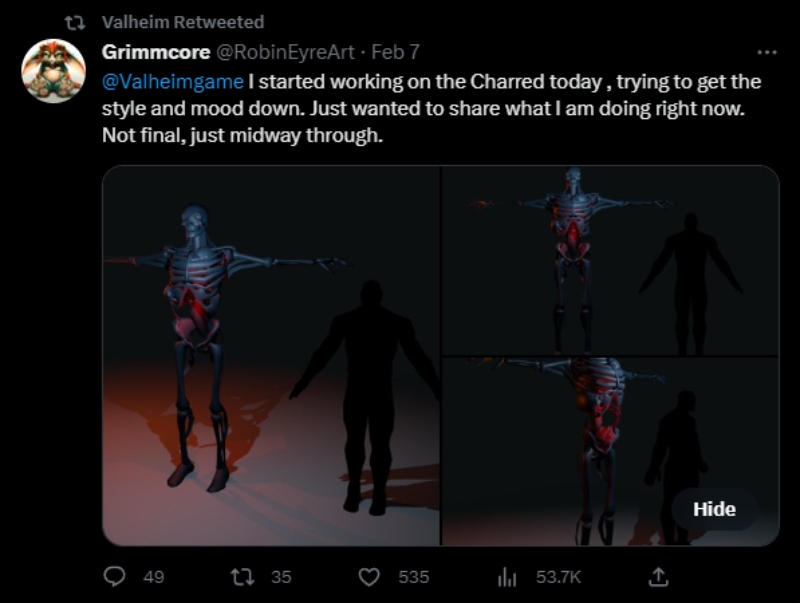Share this tweet
Screen dimensions: 800x603
[x=658, y=576]
